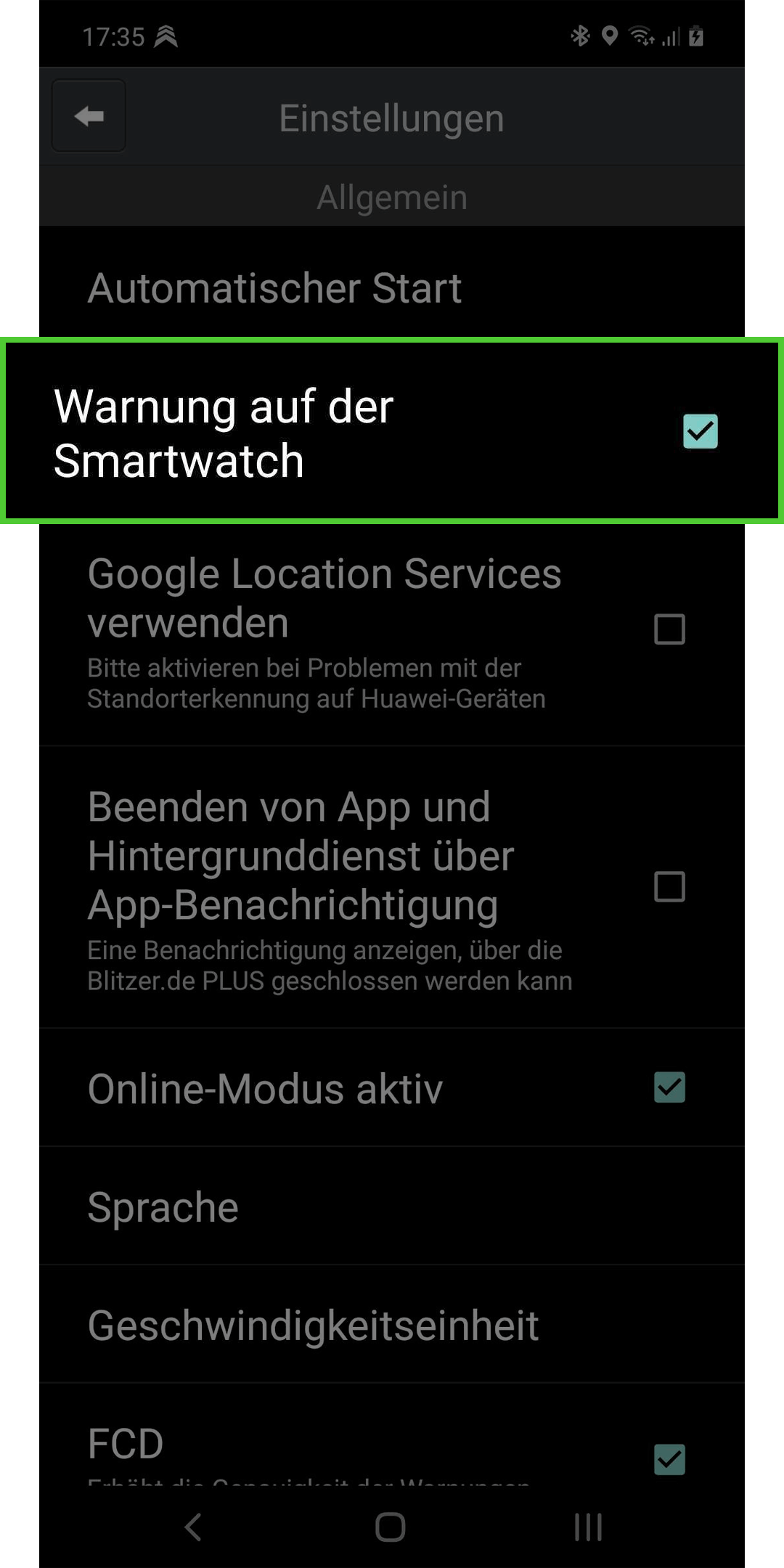The image size is (784, 1568).
Task: Open the Sprache setting
Action: (163, 1206)
